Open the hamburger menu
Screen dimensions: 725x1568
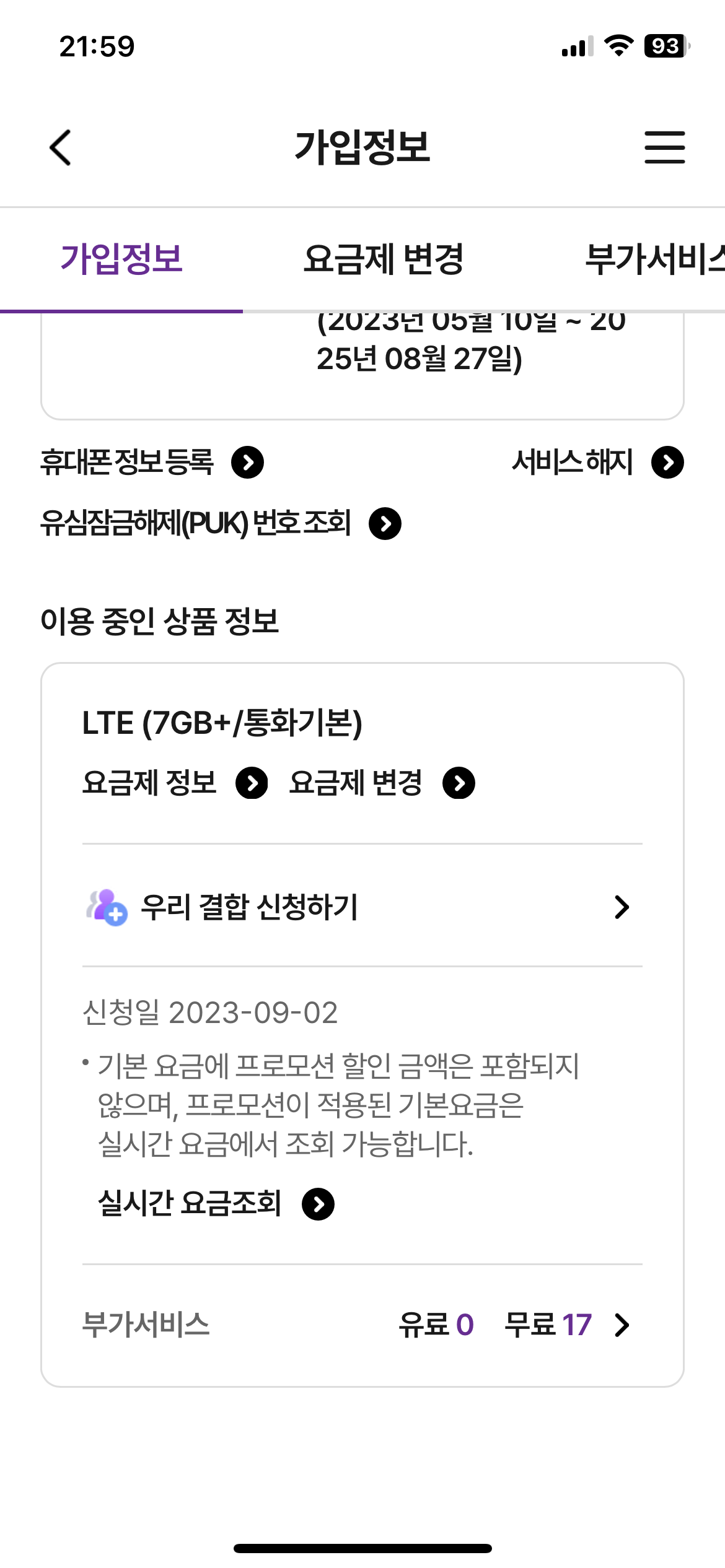(x=664, y=147)
